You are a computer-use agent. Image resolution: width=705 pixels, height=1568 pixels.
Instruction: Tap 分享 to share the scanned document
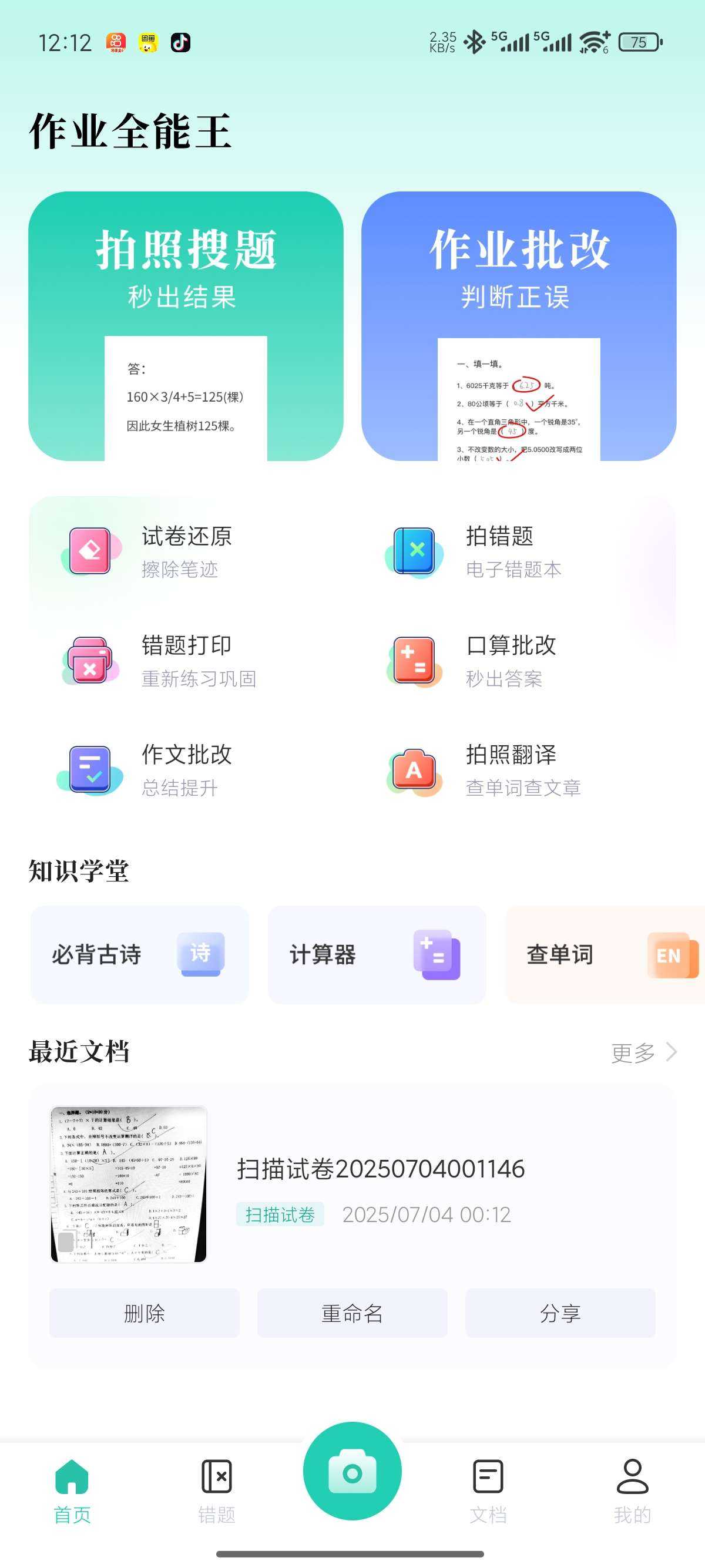(560, 1313)
